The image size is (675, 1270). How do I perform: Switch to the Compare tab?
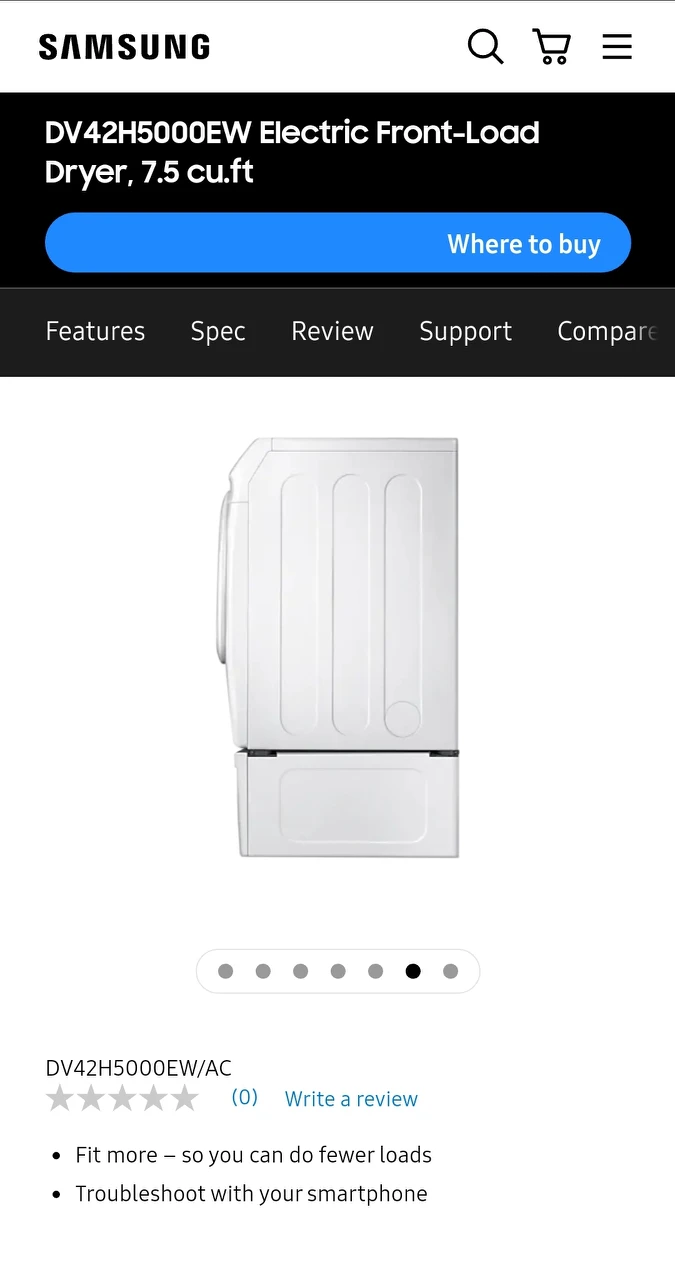[x=606, y=332]
